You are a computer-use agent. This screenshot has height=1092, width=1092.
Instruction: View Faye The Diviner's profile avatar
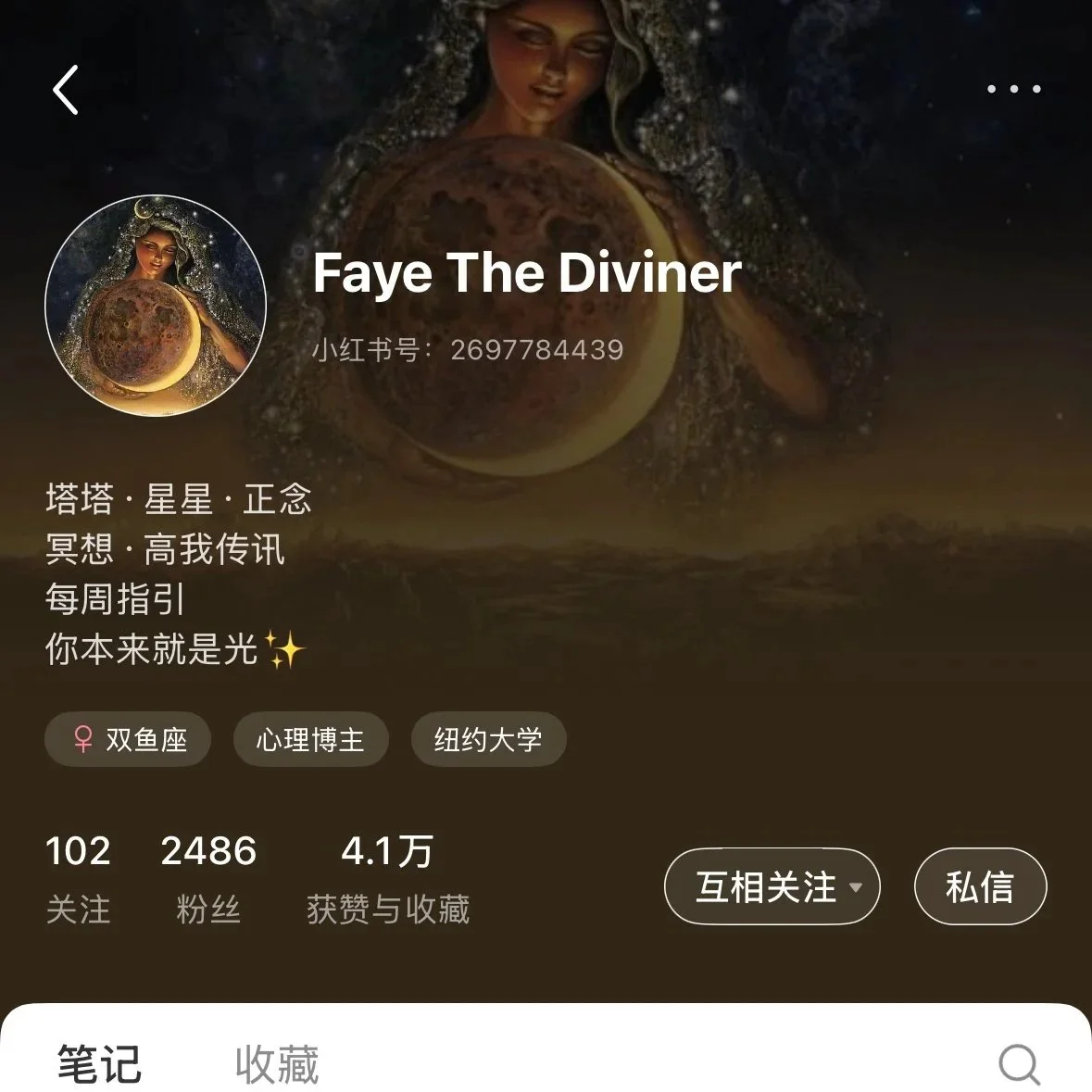click(x=156, y=306)
